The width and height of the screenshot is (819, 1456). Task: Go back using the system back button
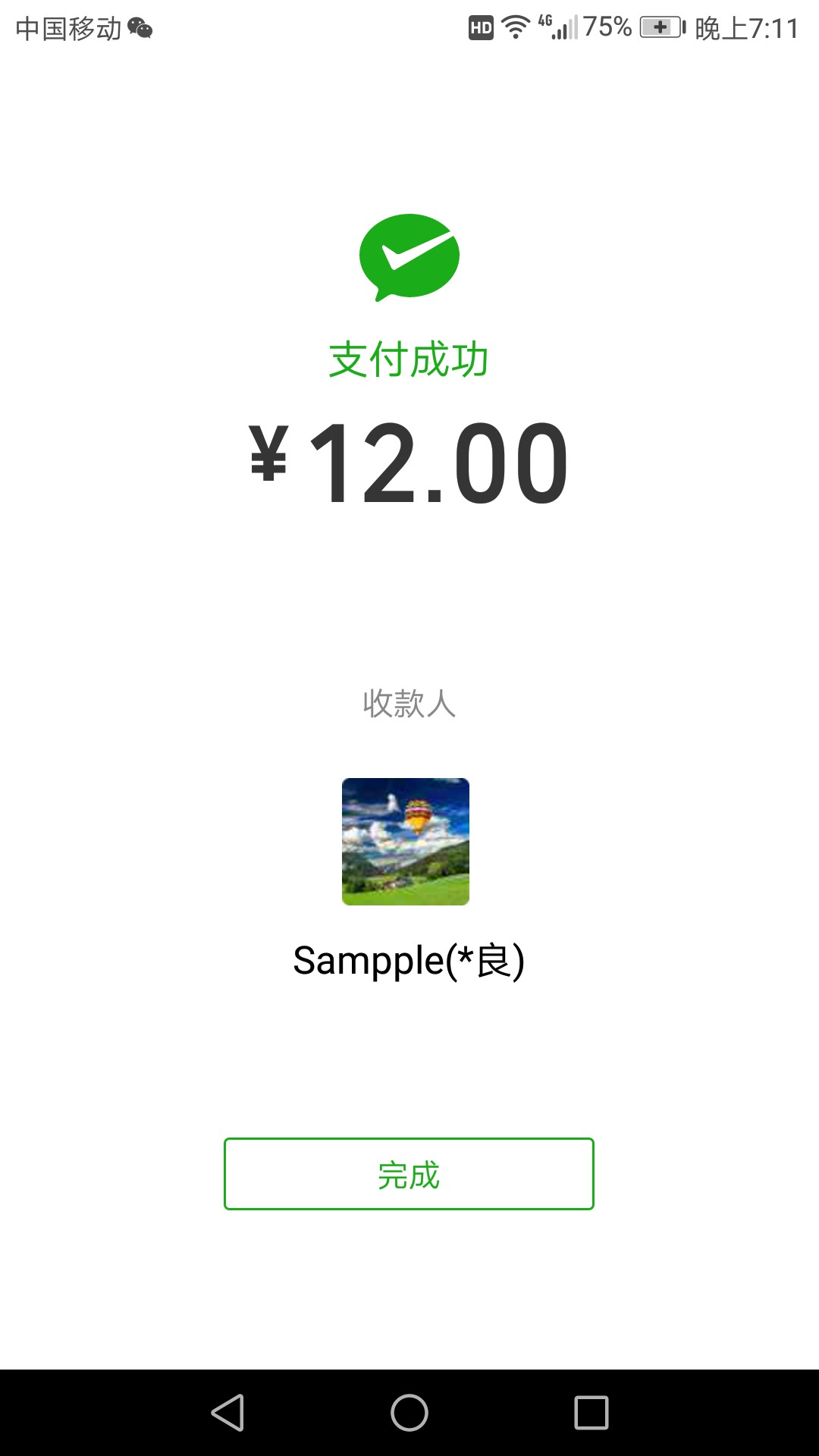227,1413
